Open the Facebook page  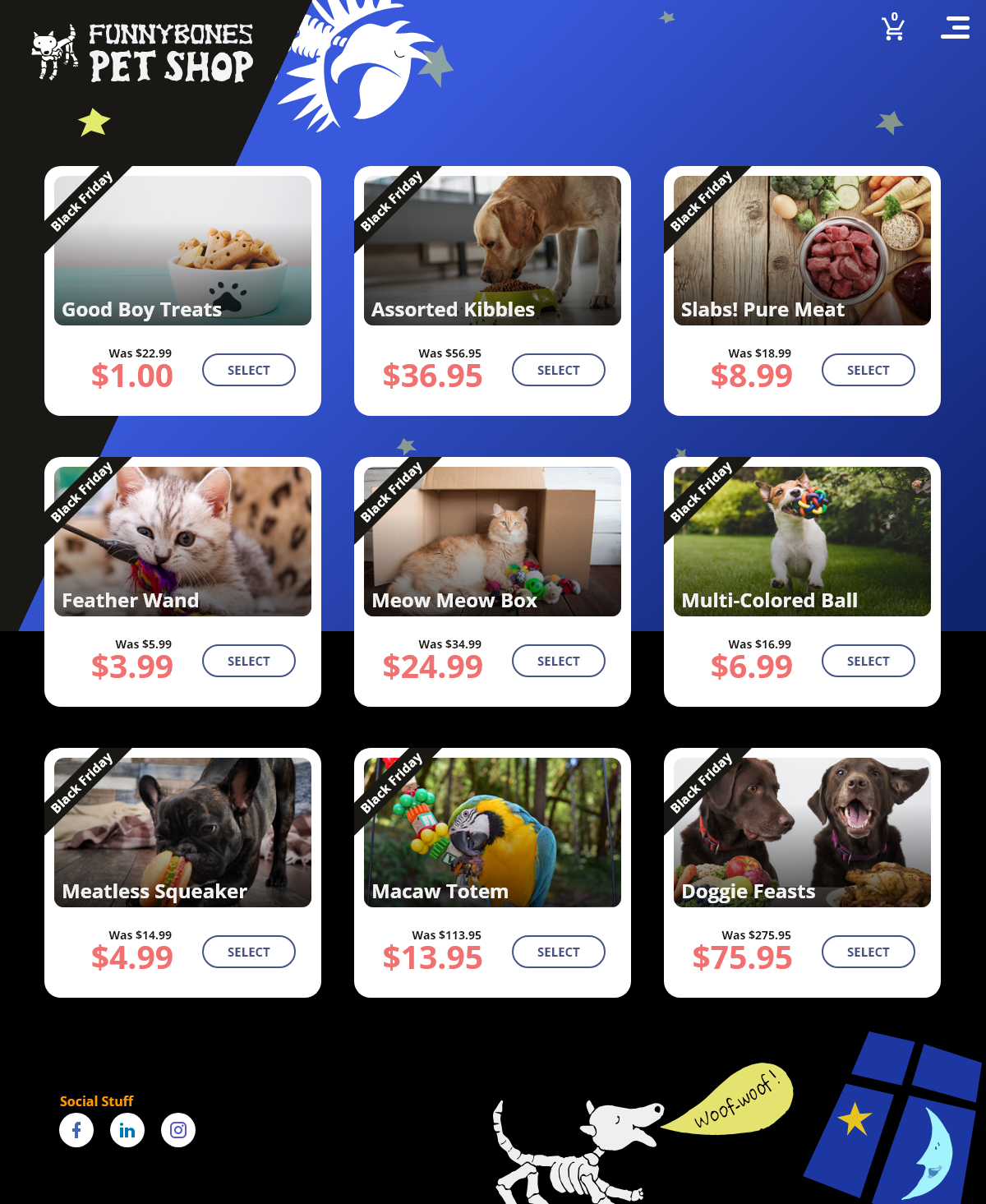click(76, 1130)
